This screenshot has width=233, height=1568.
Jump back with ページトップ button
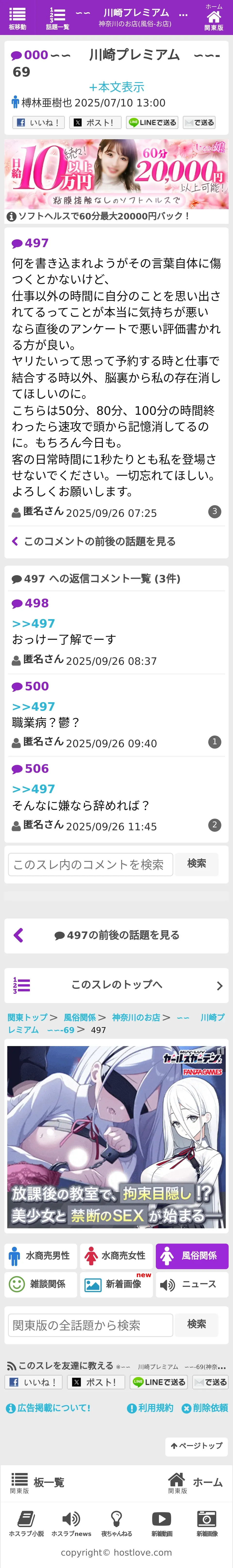click(x=197, y=1446)
